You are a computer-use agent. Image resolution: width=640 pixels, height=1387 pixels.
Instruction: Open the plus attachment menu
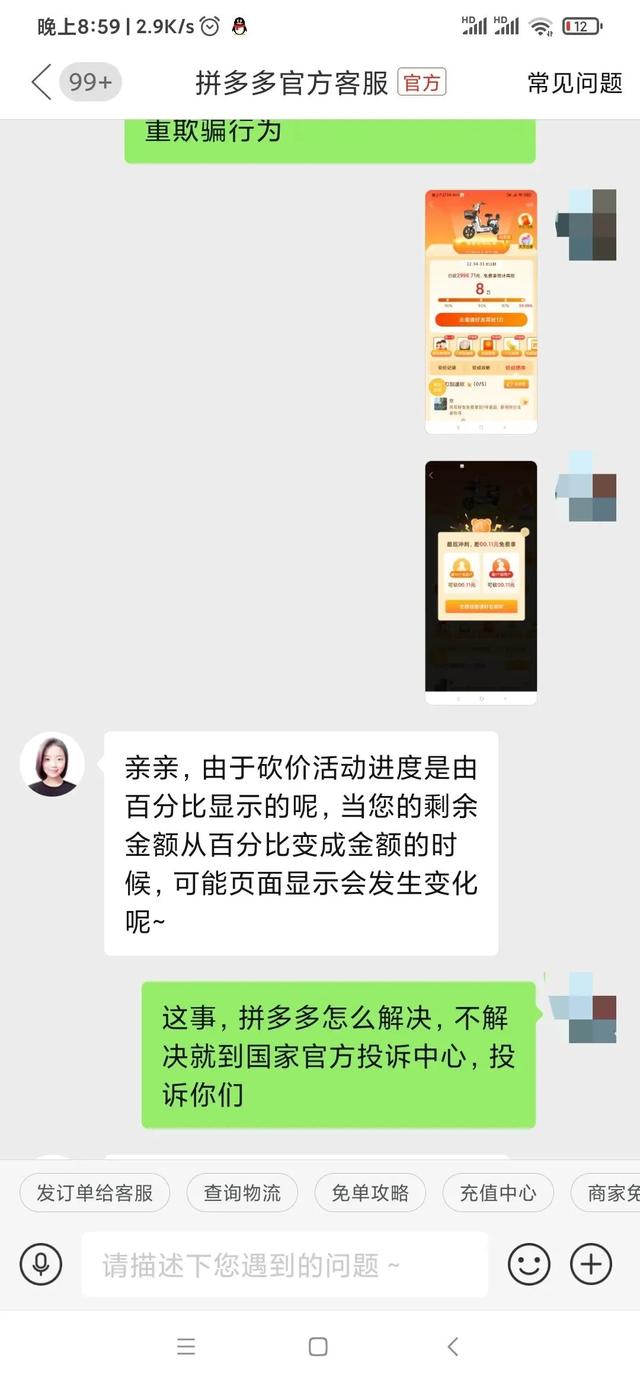point(591,1265)
